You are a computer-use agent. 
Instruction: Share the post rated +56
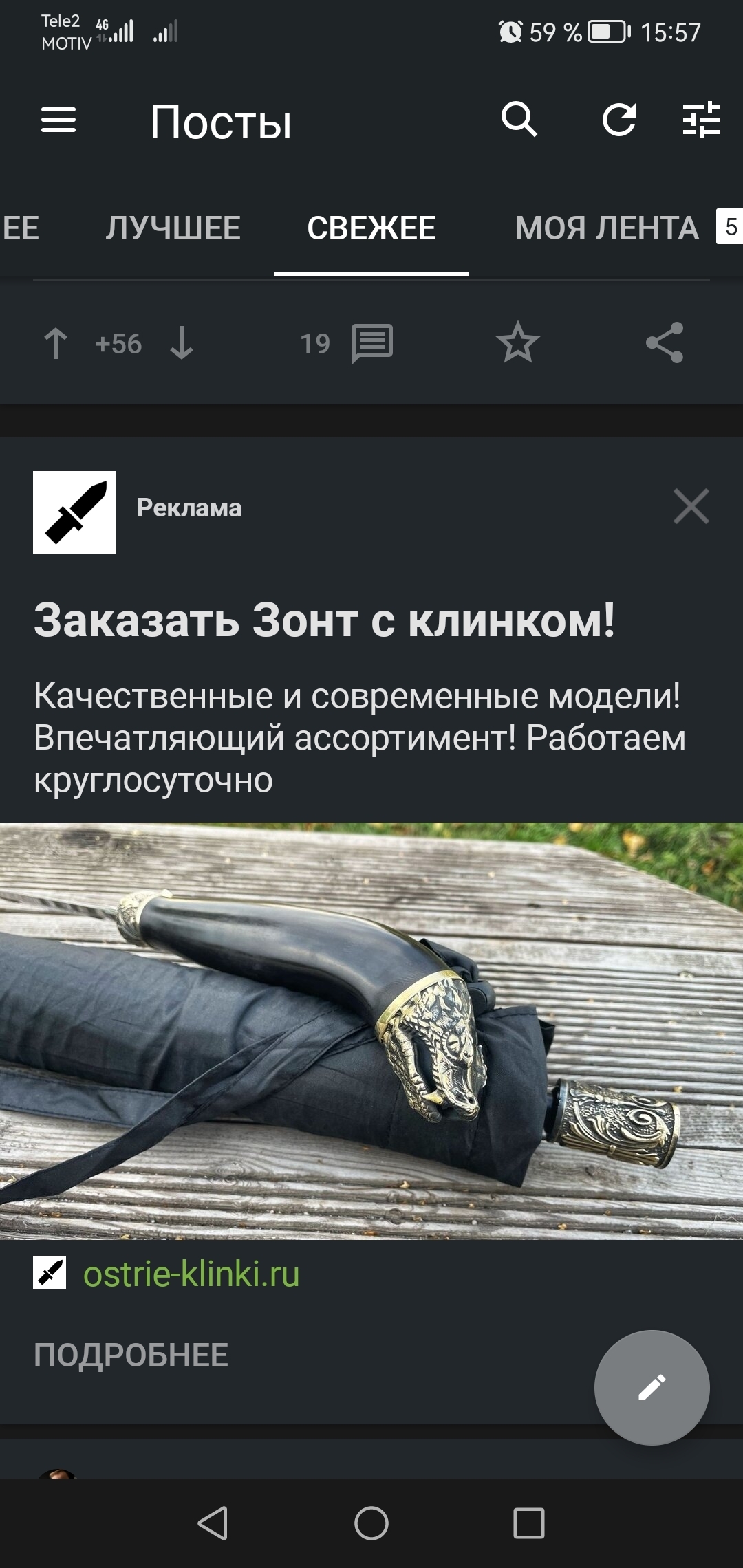[x=665, y=343]
